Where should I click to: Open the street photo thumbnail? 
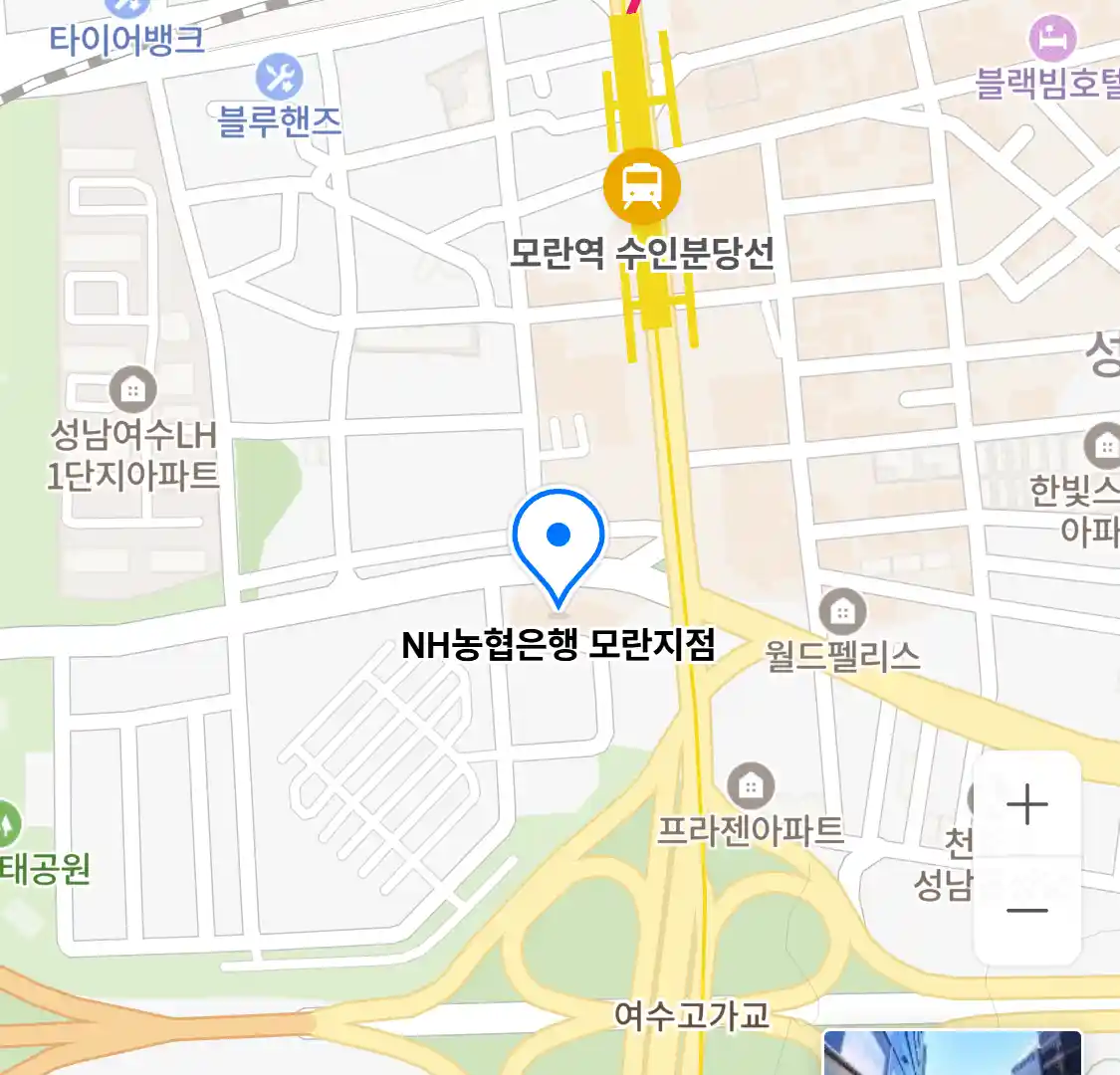(x=952, y=1053)
